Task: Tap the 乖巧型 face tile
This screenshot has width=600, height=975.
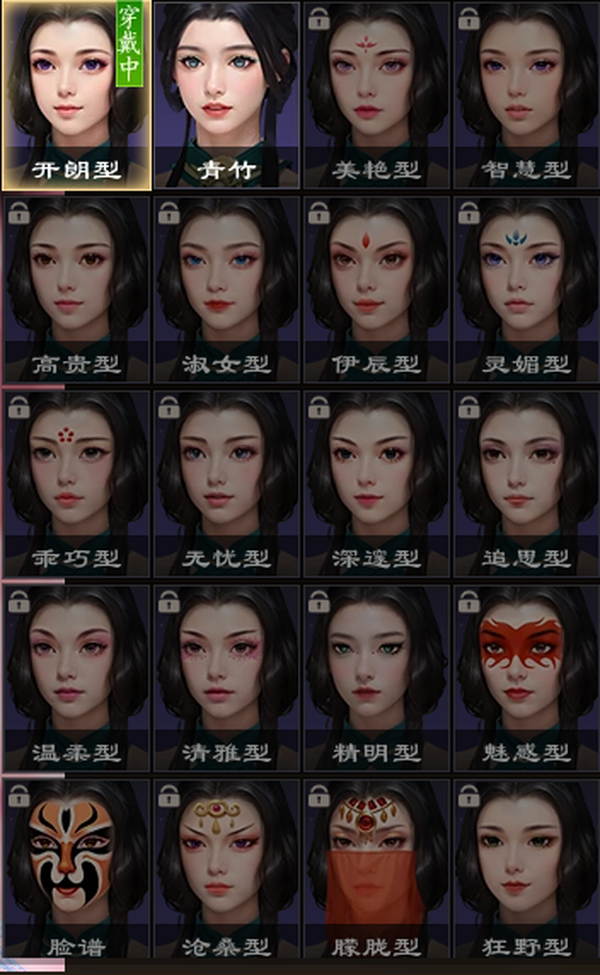Action: 76,484
